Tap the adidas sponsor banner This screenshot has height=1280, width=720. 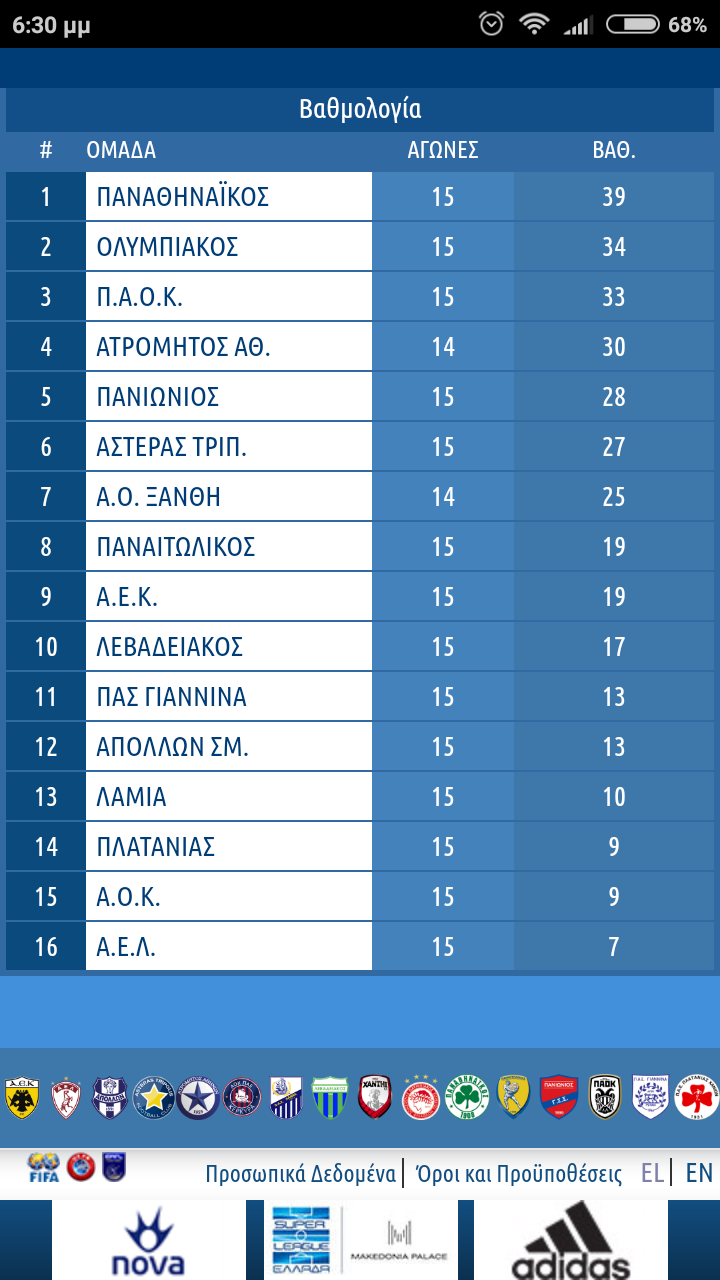[570, 1240]
